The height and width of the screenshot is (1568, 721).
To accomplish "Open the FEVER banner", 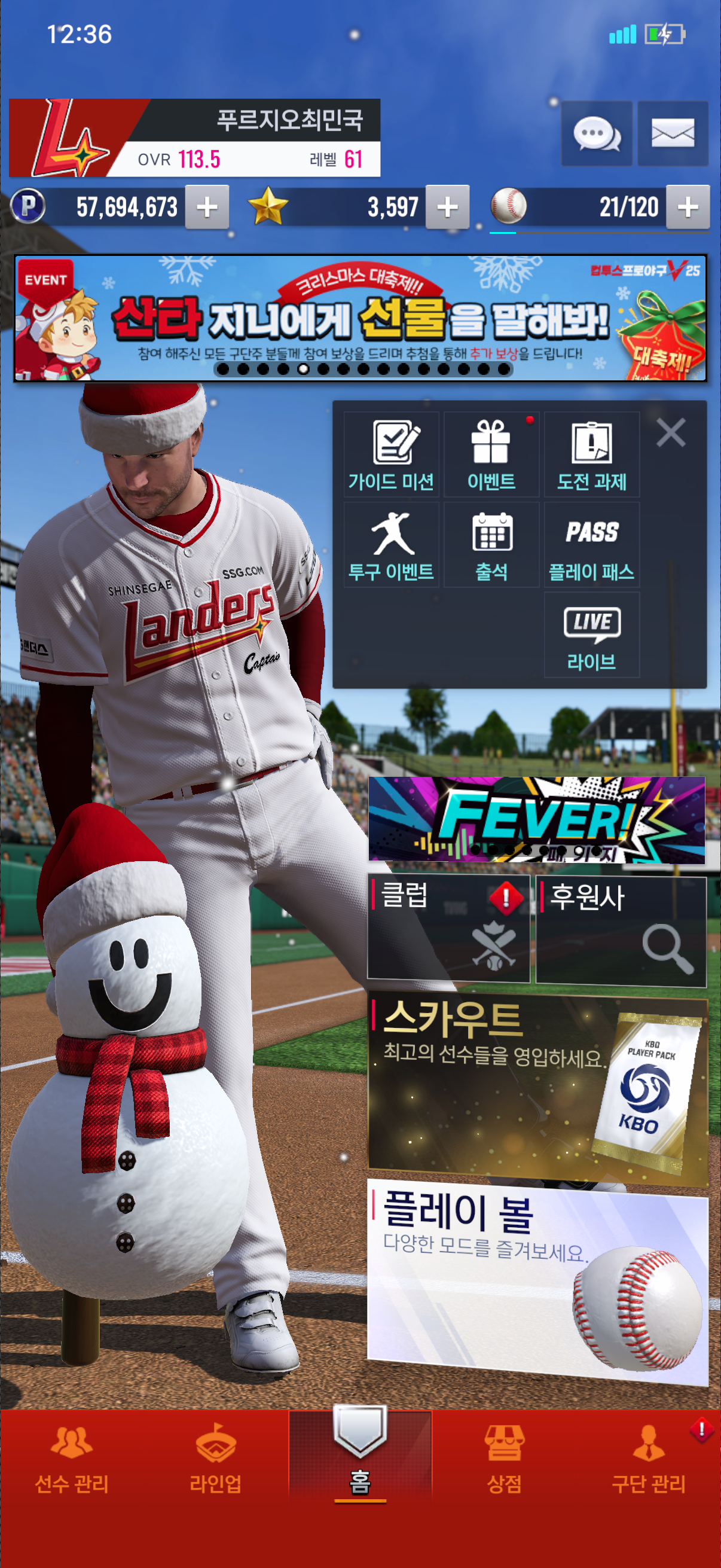I will click(537, 819).
